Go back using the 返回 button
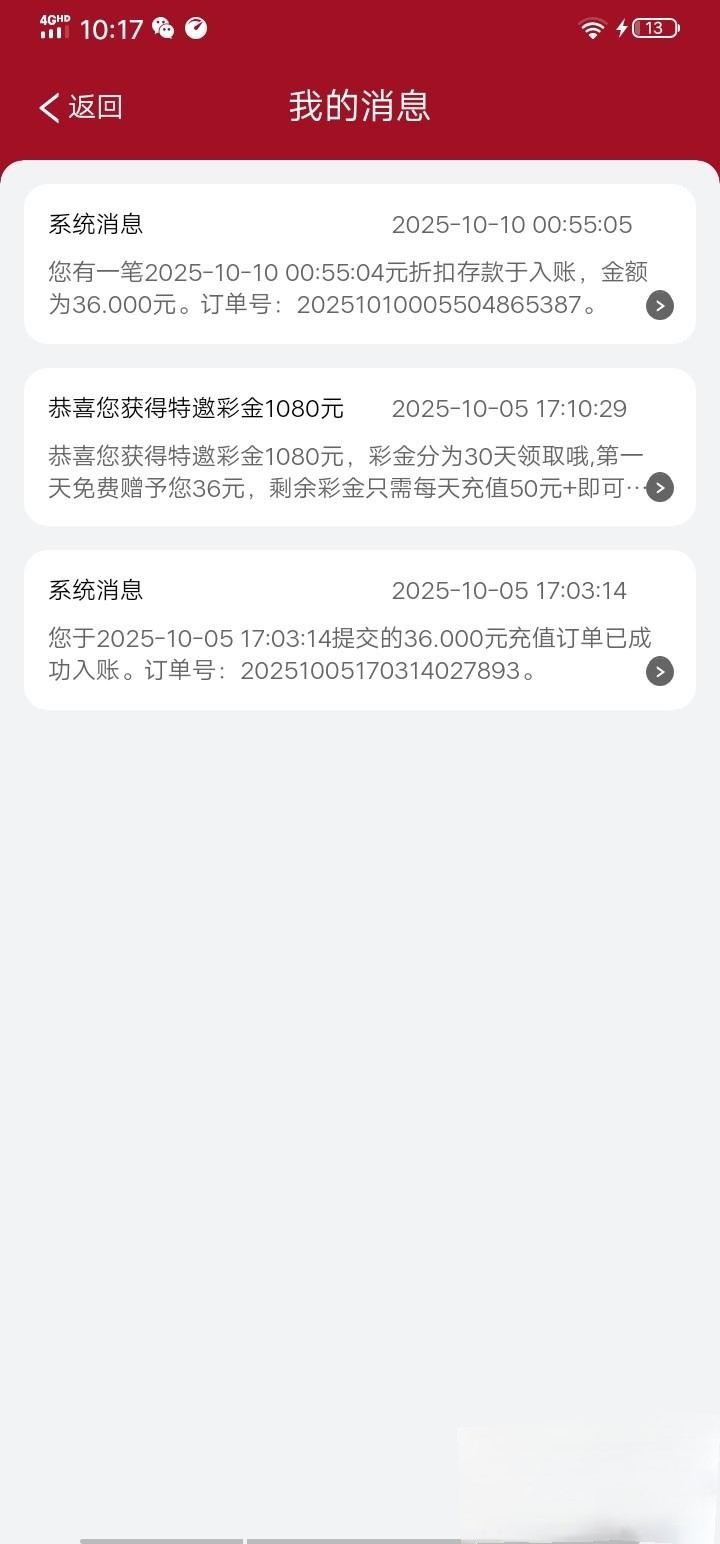The height and width of the screenshot is (1544, 720). pos(80,107)
